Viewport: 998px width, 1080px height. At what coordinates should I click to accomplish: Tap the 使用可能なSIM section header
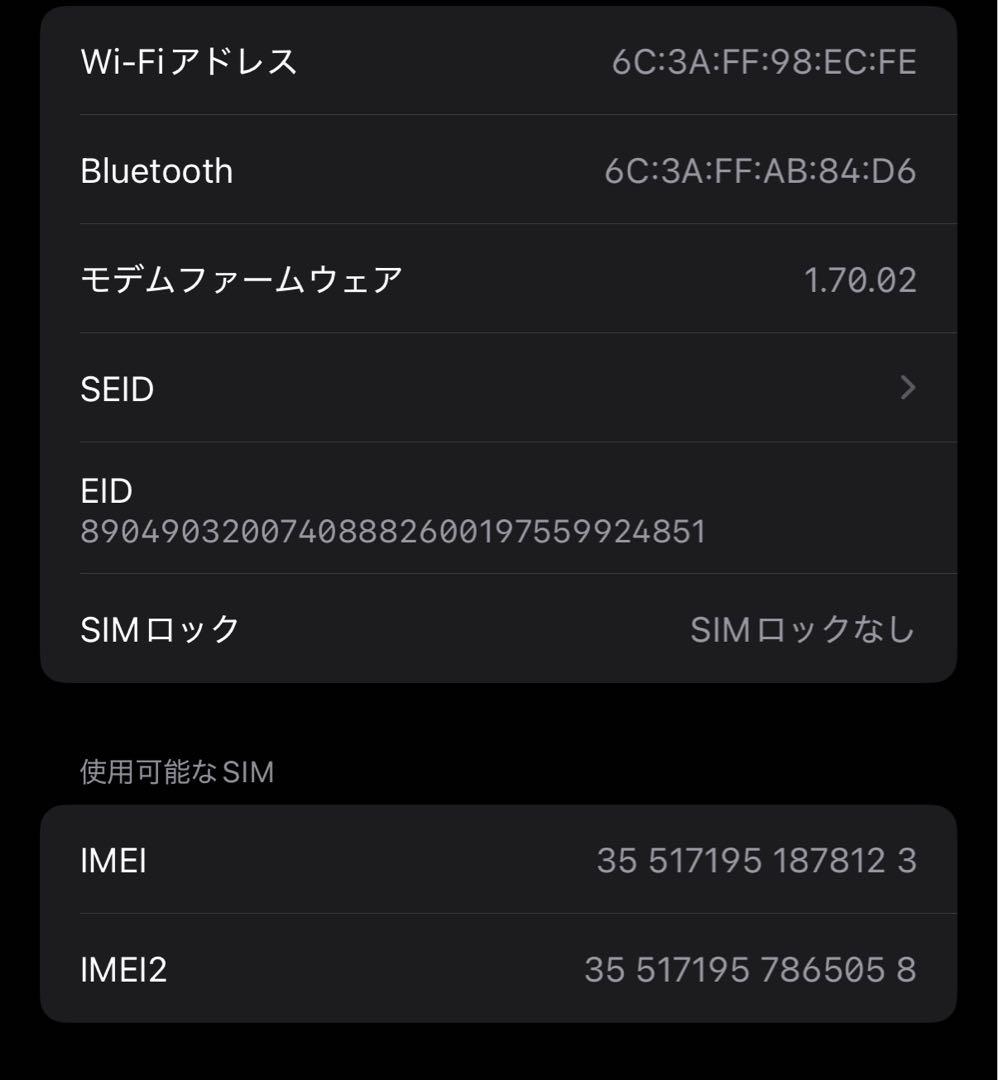176,771
